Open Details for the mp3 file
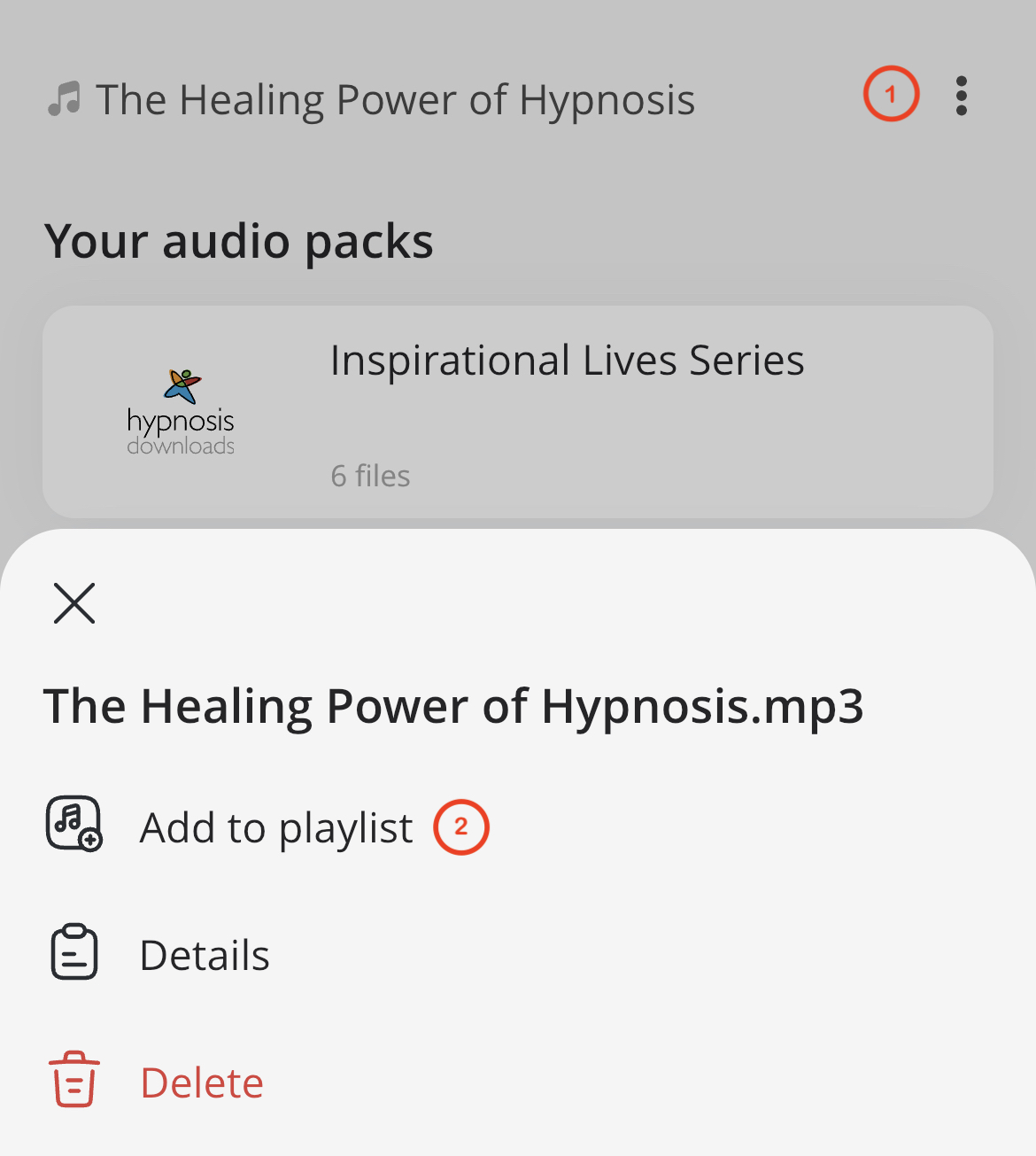 [x=205, y=956]
